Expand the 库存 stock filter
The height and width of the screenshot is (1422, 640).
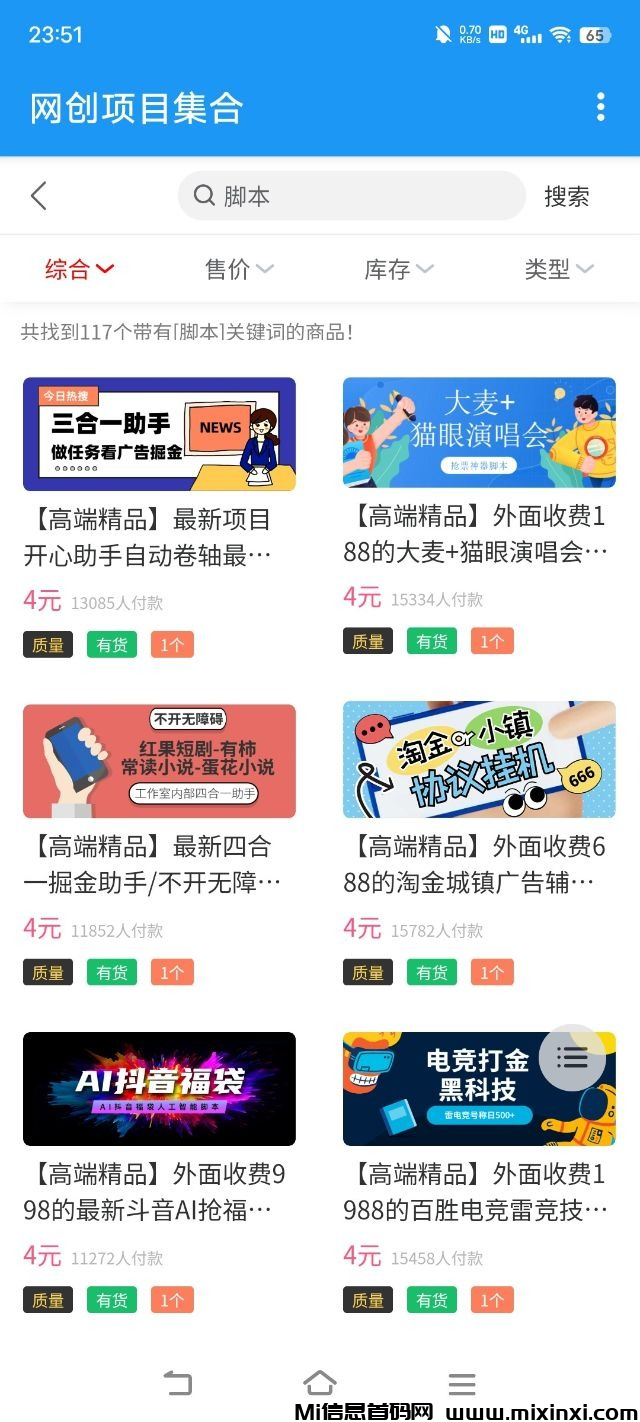(399, 269)
